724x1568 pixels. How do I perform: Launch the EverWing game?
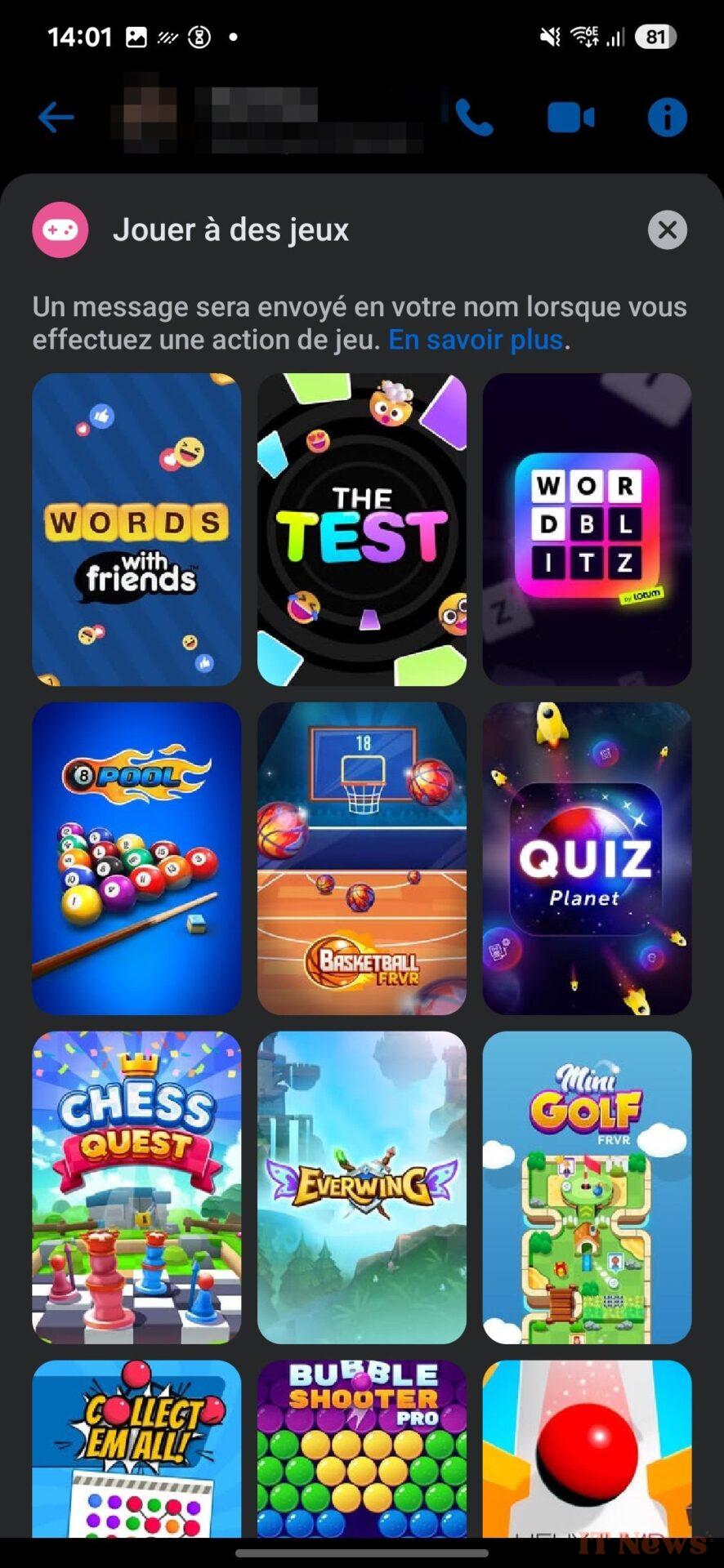click(x=362, y=1187)
